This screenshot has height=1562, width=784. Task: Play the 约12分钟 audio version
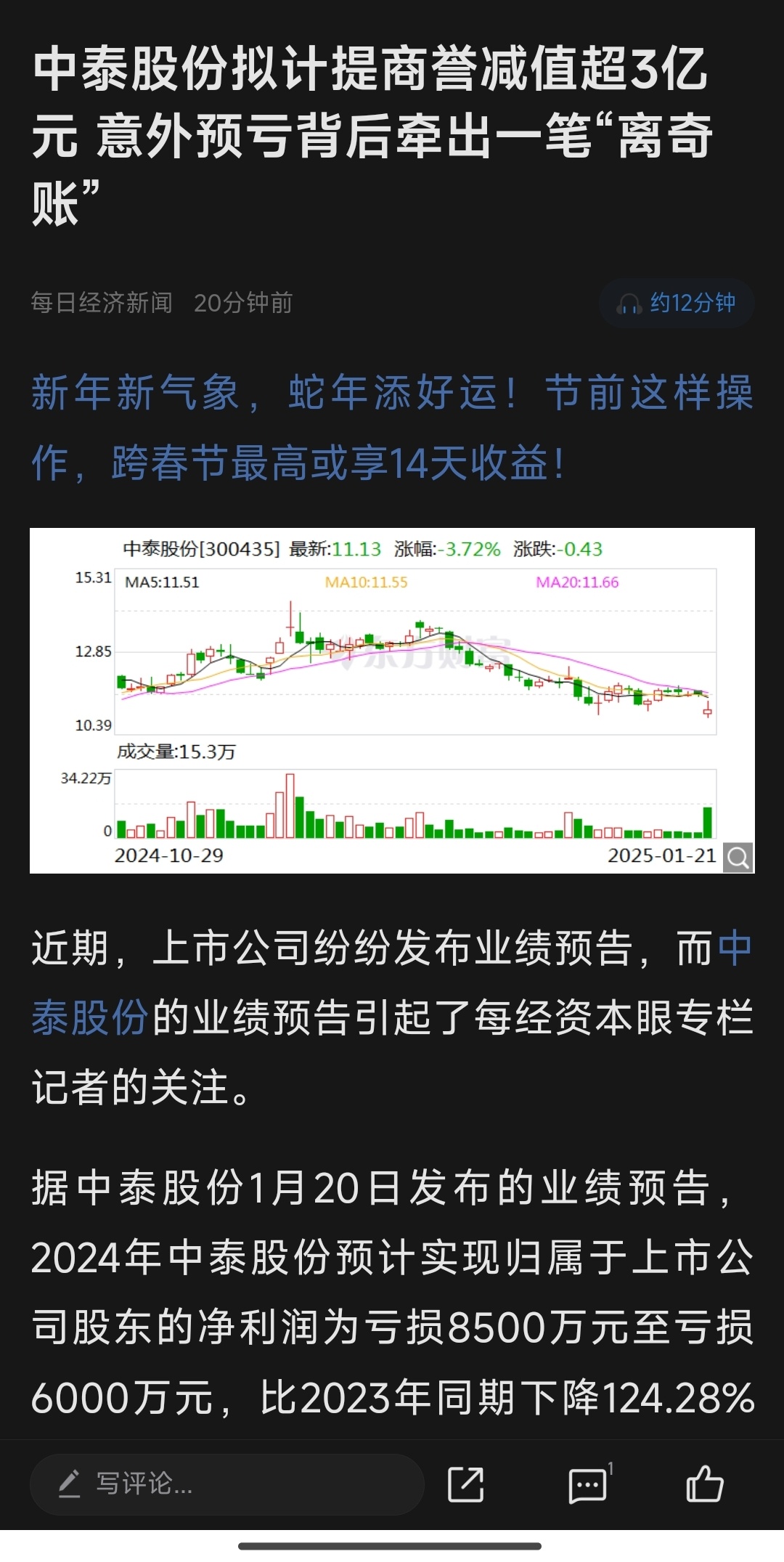point(677,303)
